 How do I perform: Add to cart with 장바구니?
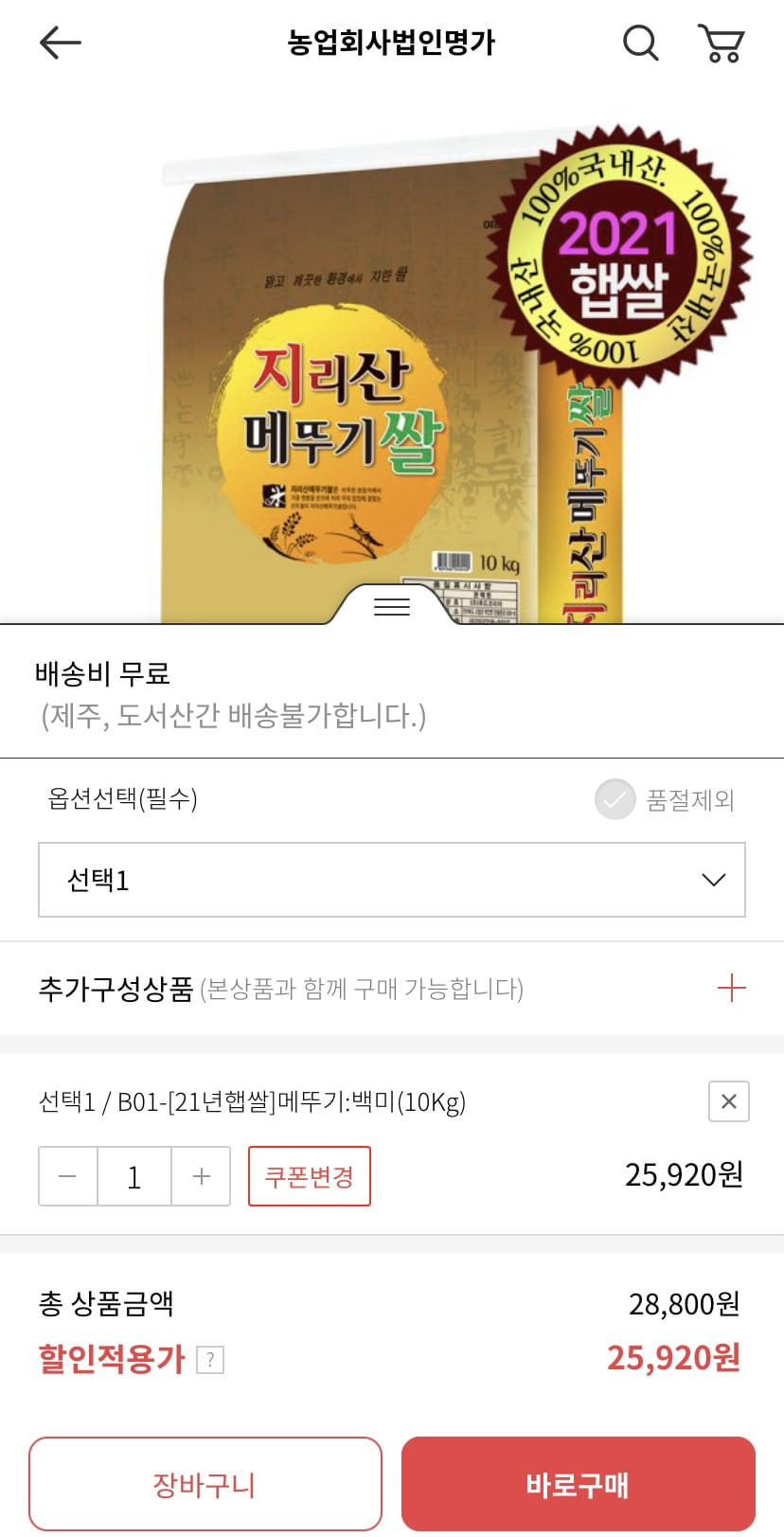tap(205, 1484)
